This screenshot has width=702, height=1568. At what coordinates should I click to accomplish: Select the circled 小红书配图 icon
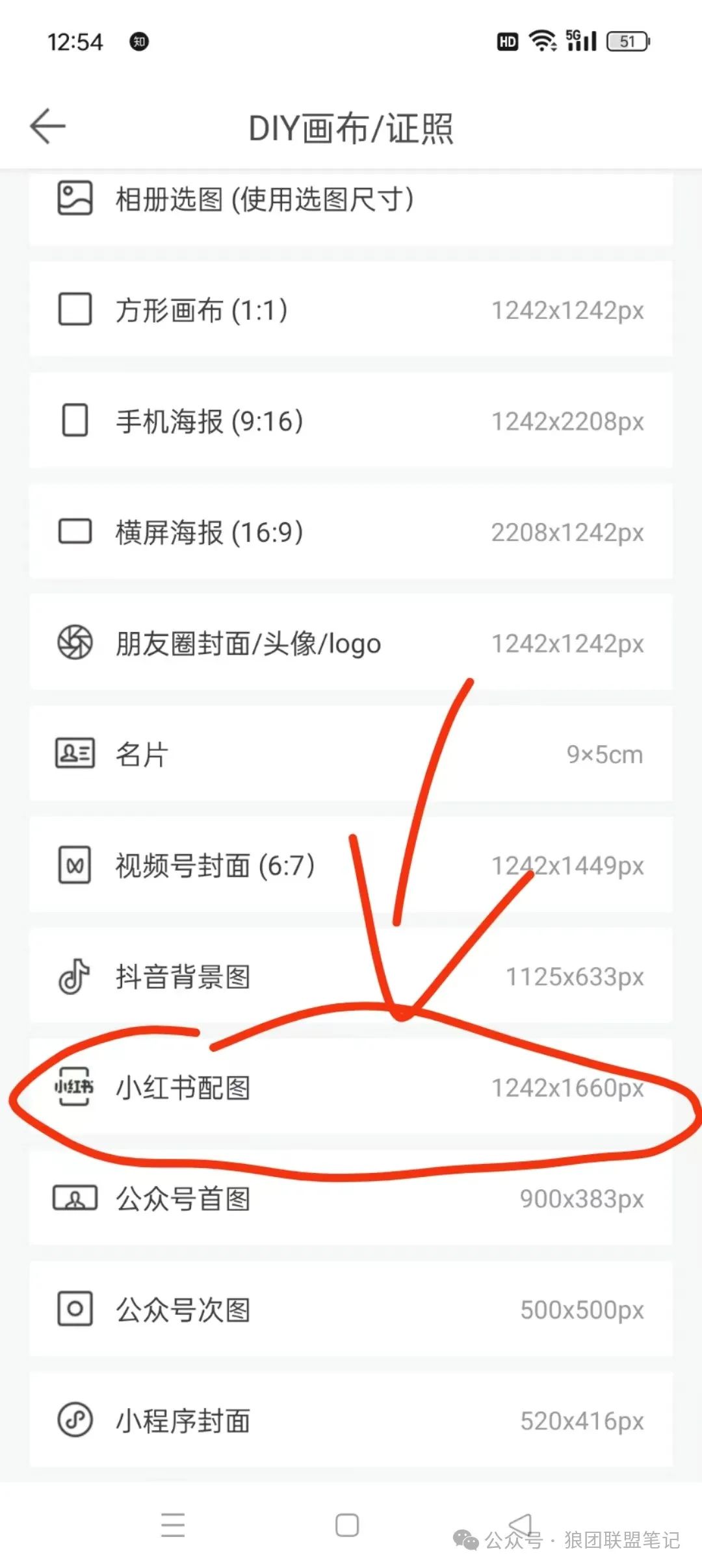[x=73, y=1088]
